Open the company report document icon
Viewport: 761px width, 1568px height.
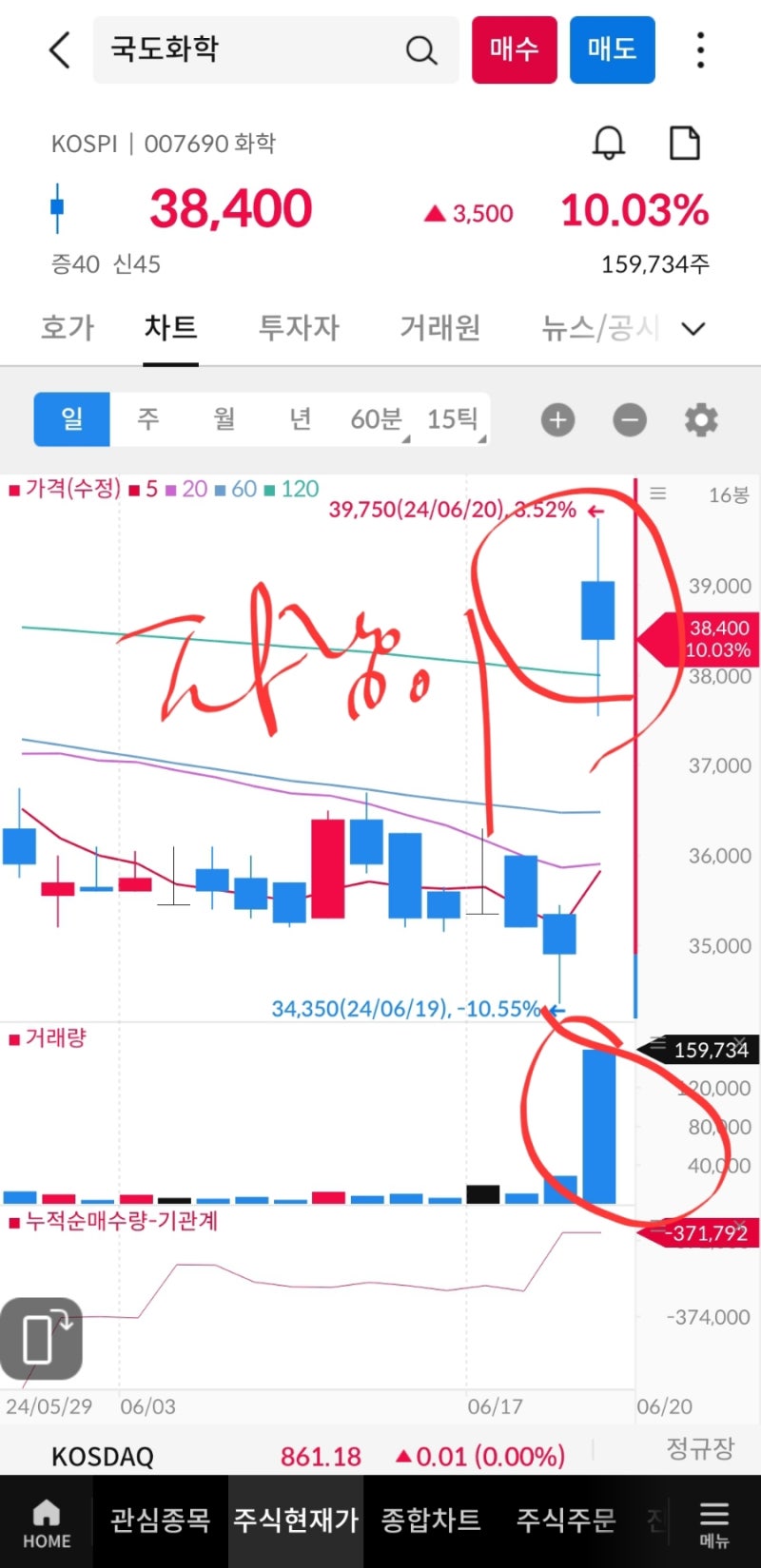tap(685, 143)
